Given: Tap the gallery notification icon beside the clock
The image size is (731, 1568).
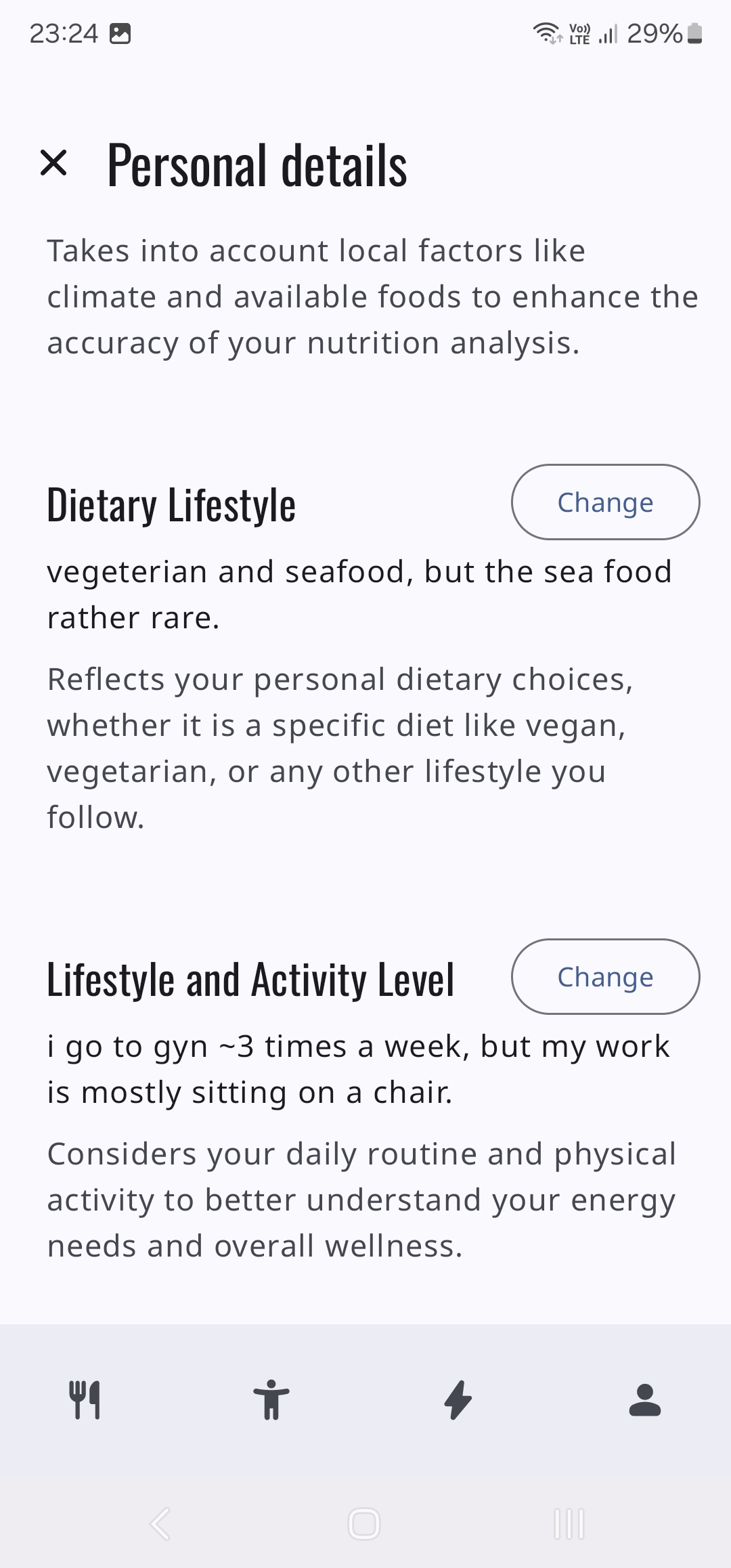Looking at the screenshot, I should point(122,32).
